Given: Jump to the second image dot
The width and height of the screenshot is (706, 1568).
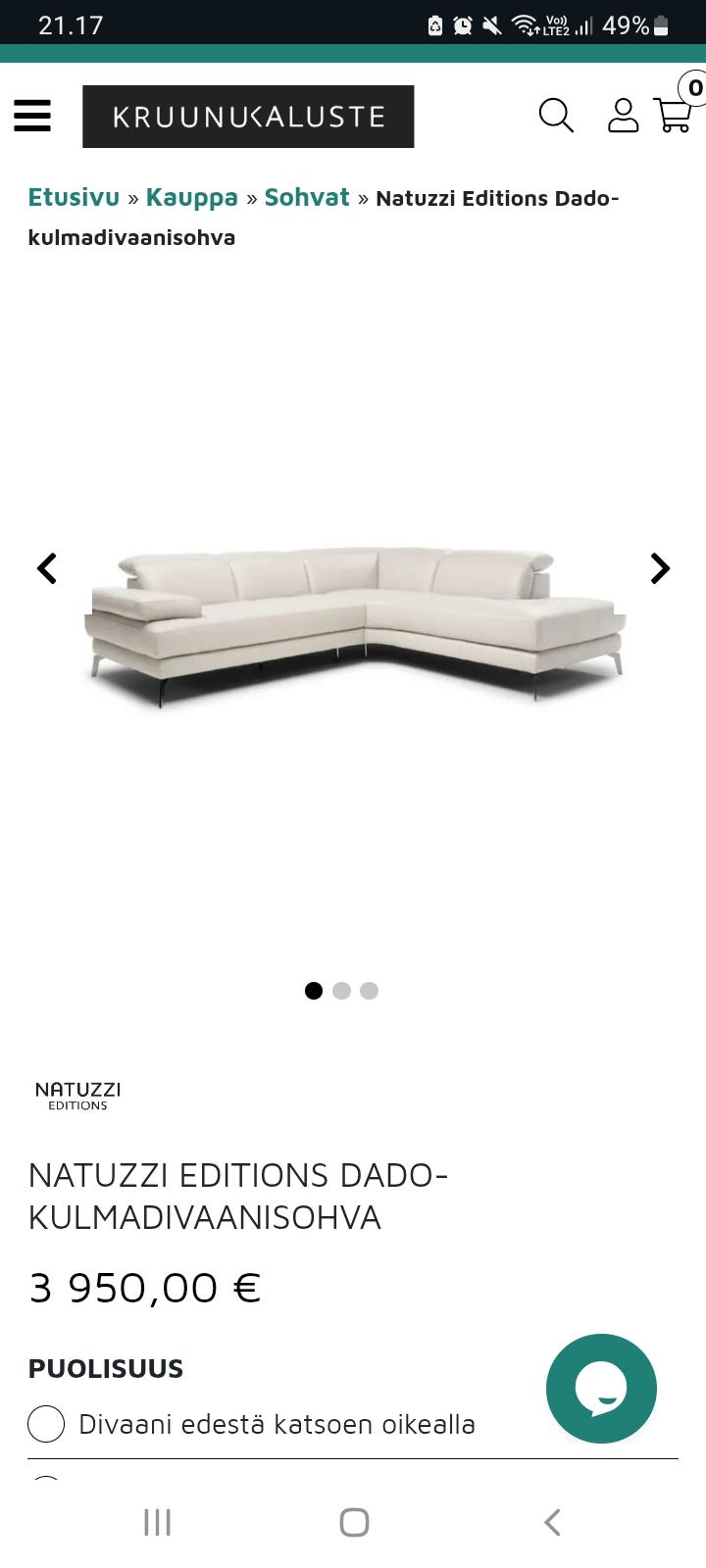Looking at the screenshot, I should (x=341, y=991).
